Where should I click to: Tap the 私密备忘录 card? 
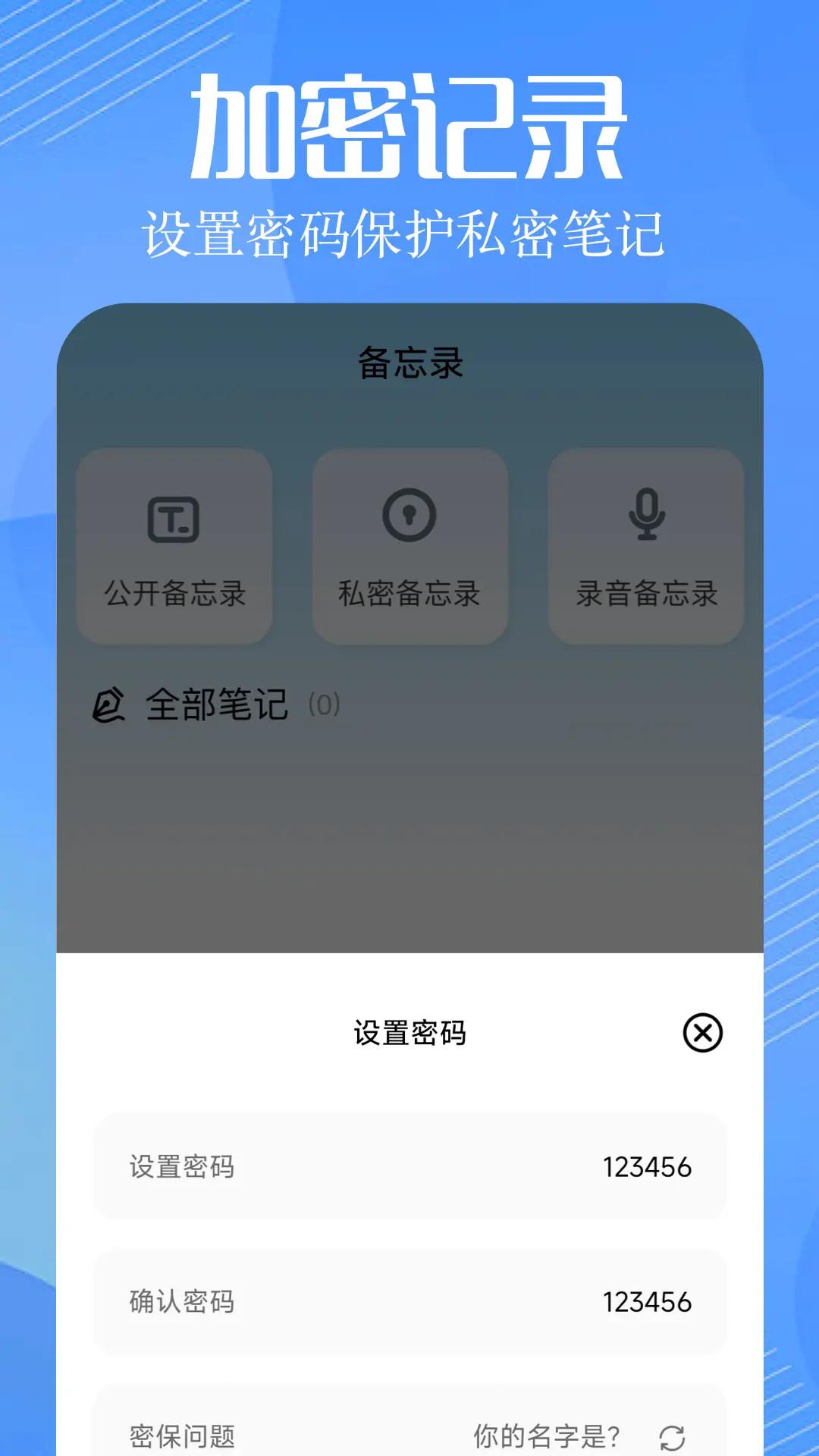click(x=409, y=544)
